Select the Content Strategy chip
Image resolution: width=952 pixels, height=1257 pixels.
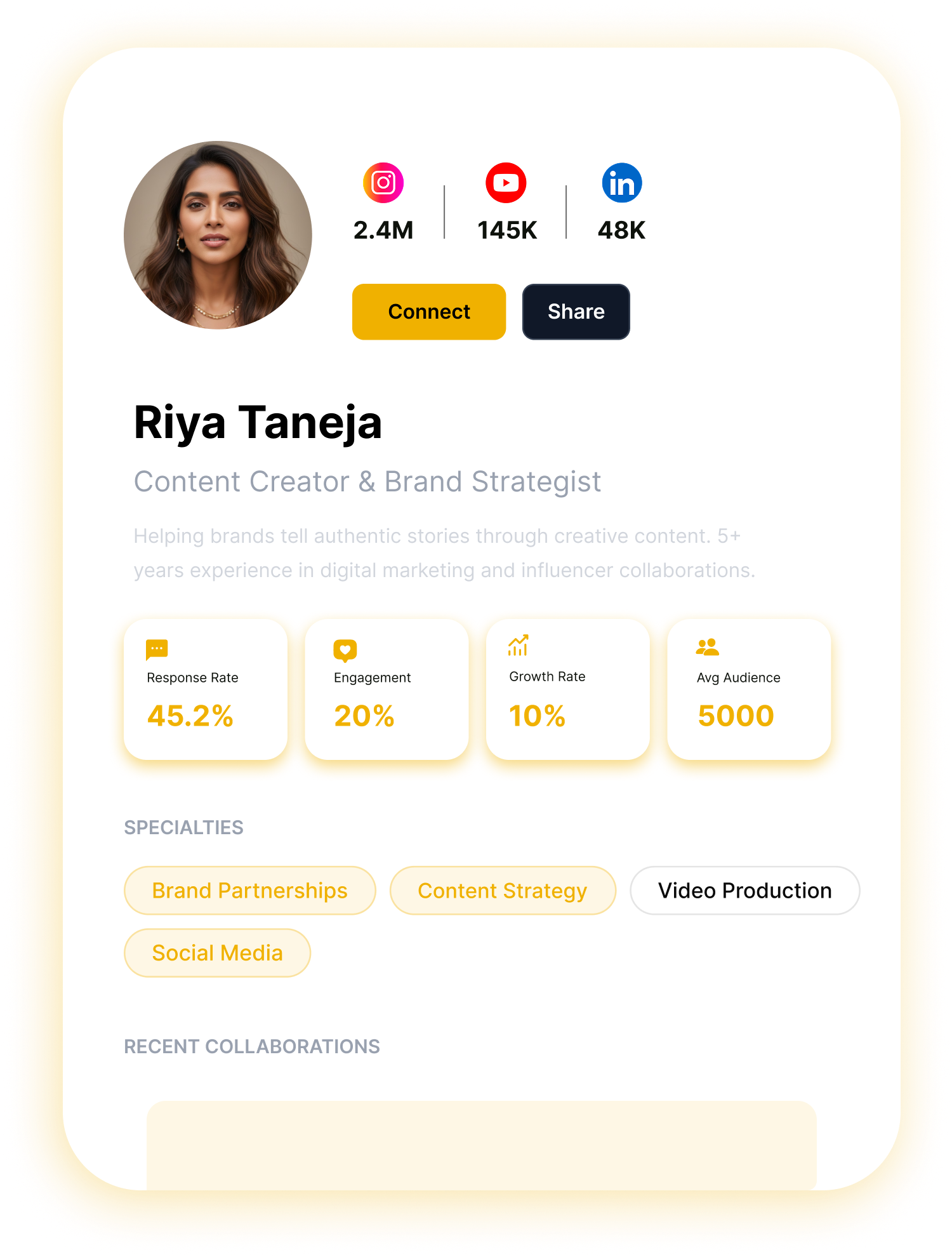(503, 890)
